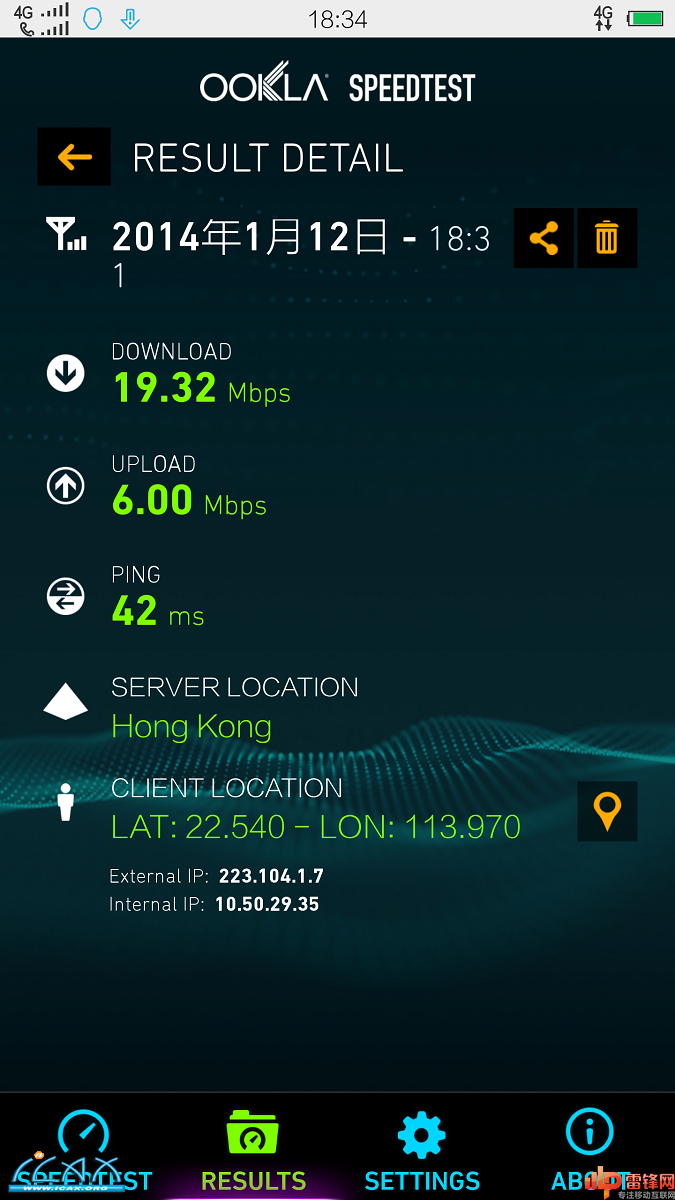Delete this result with the trash icon
The height and width of the screenshot is (1200, 675).
(607, 238)
